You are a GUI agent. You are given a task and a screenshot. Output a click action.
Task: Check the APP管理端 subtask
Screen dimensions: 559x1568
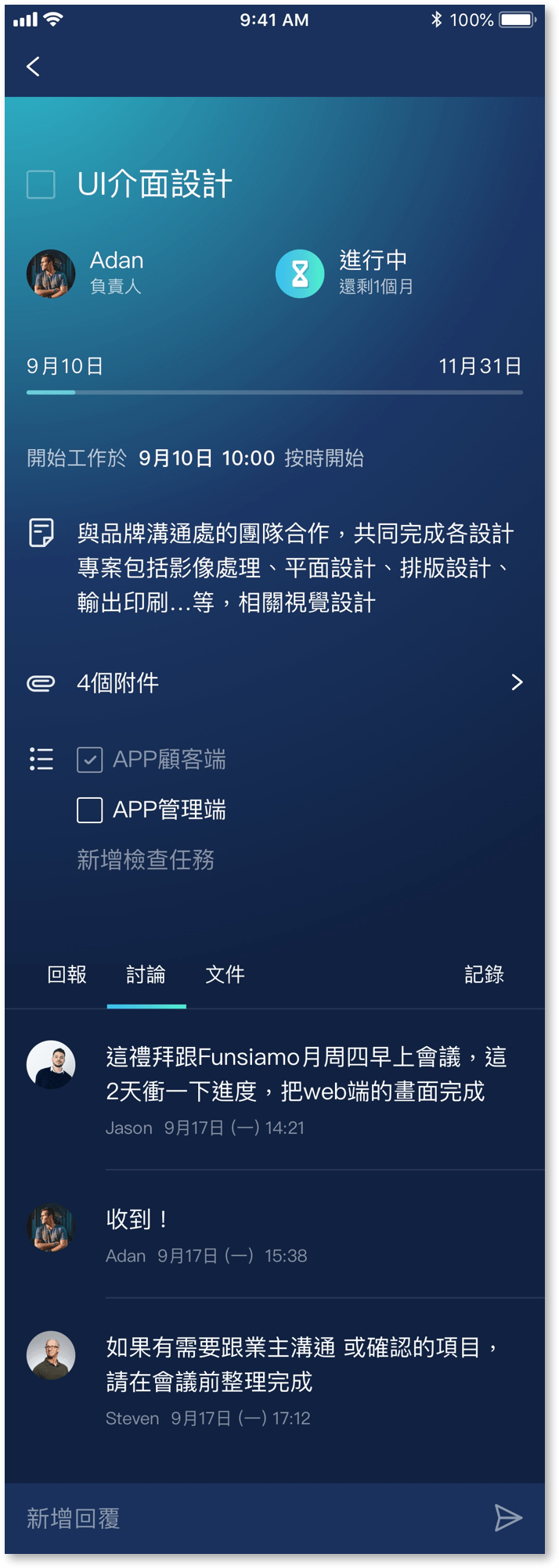pos(90,810)
